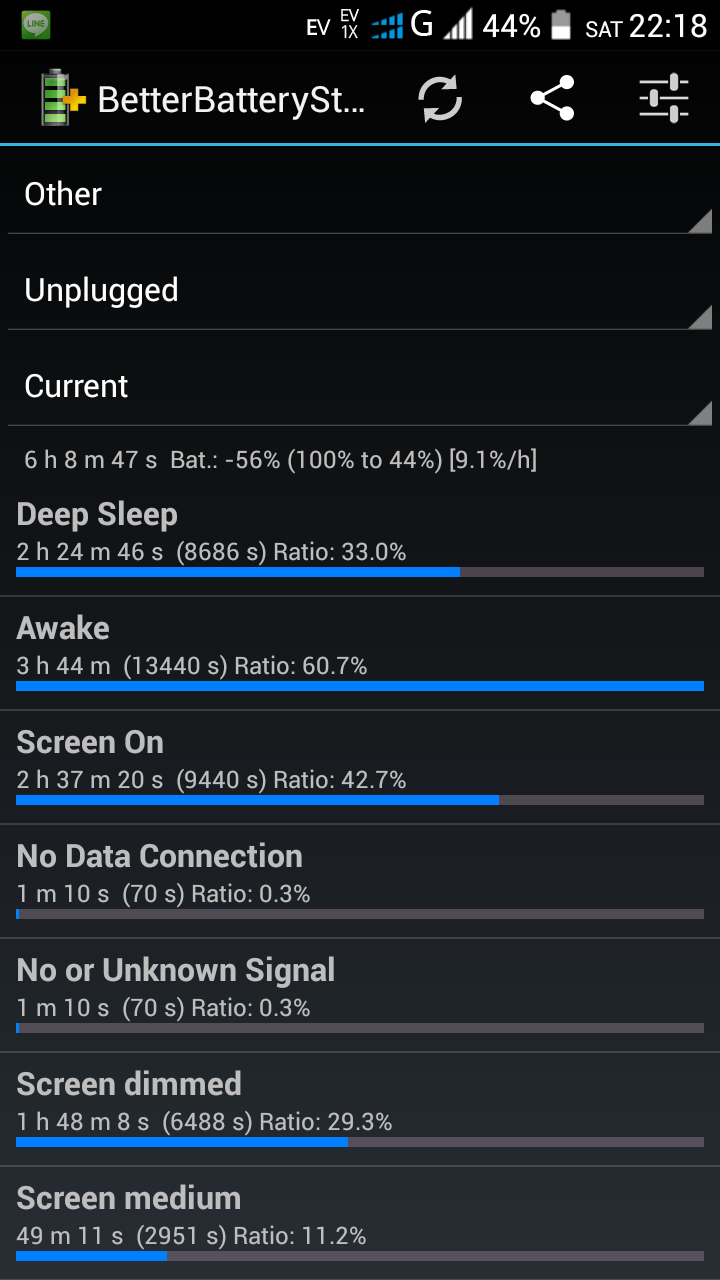The image size is (720, 1280).
Task: Open the Deep Sleep entry
Action: [360, 540]
